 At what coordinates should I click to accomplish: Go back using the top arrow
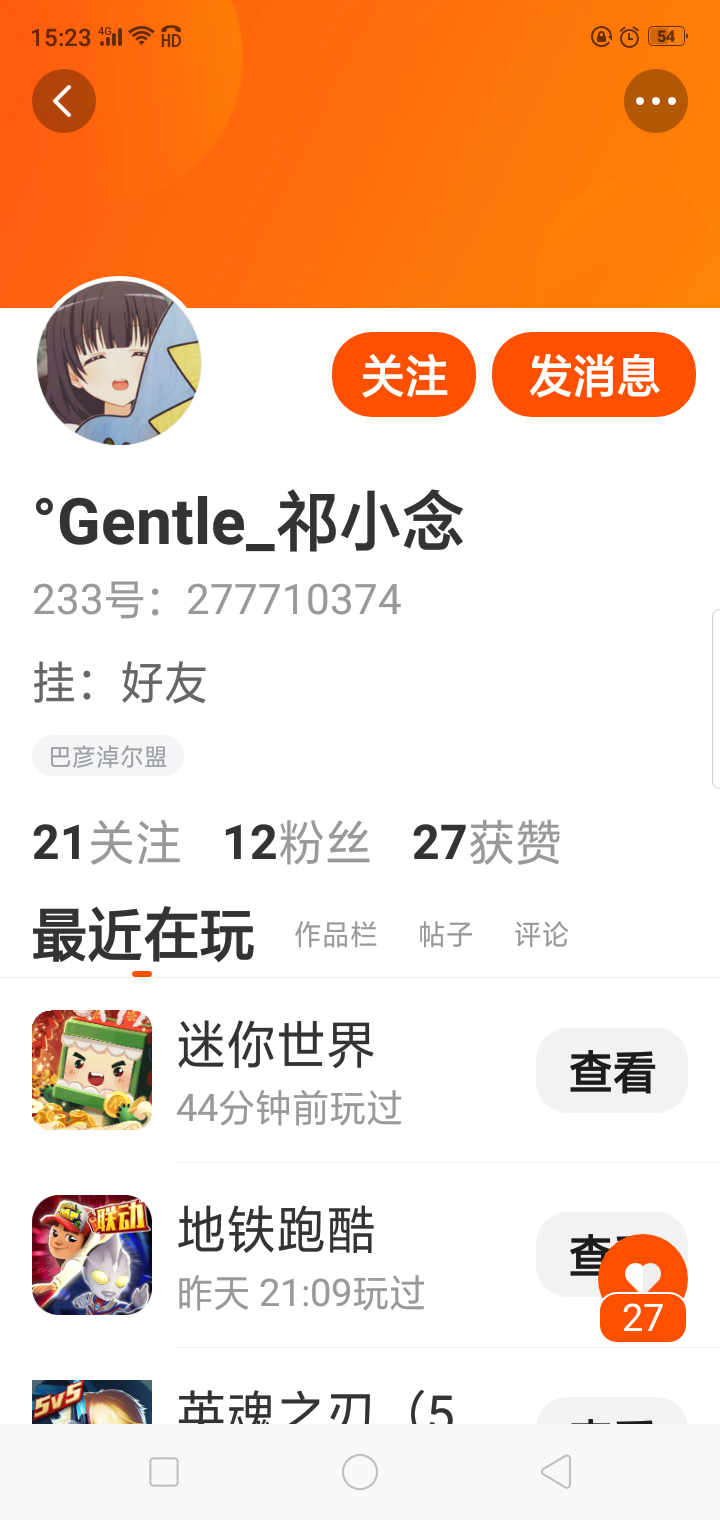(x=64, y=101)
